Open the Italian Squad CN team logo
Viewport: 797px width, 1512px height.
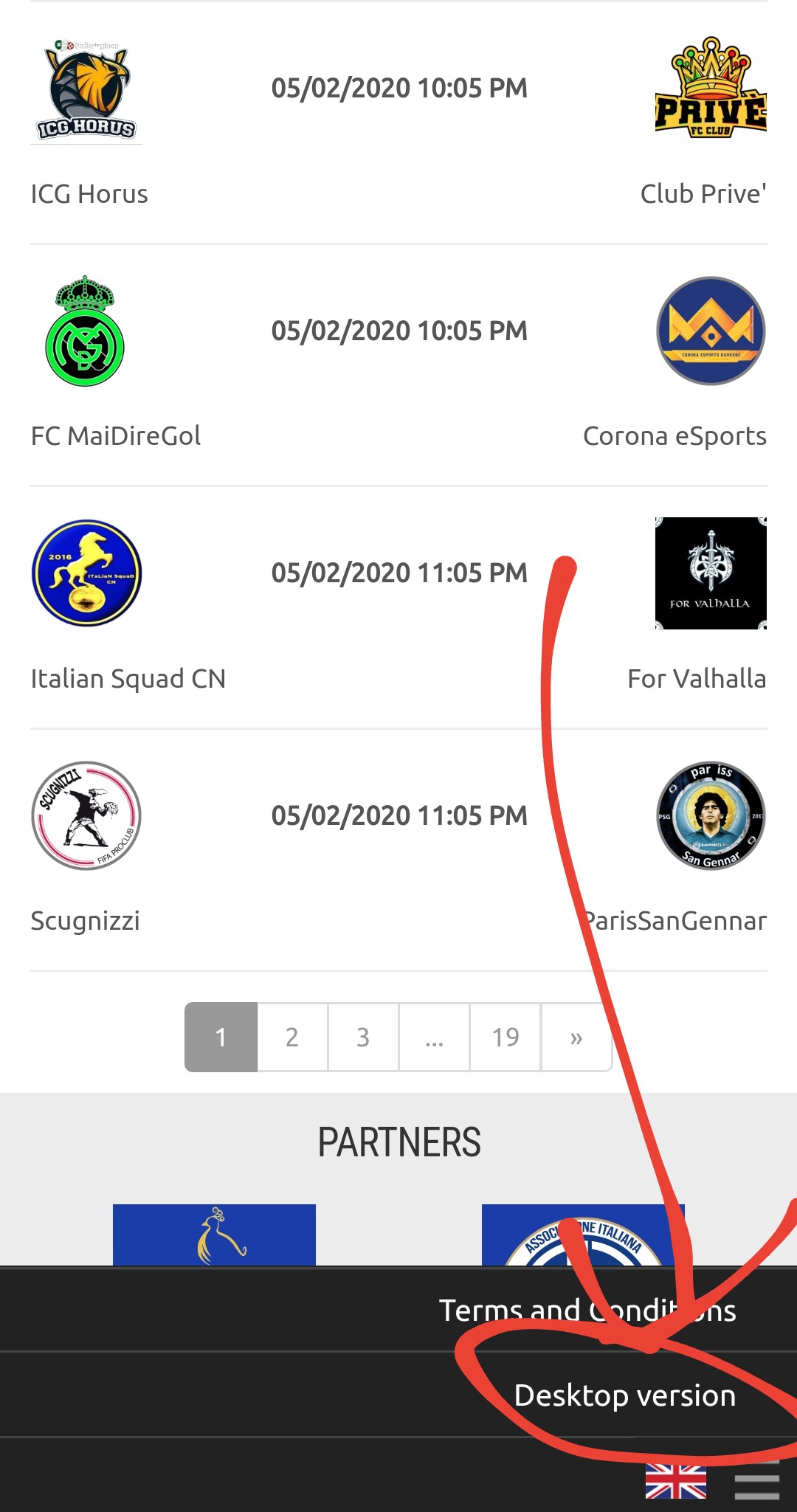pyautogui.click(x=86, y=573)
